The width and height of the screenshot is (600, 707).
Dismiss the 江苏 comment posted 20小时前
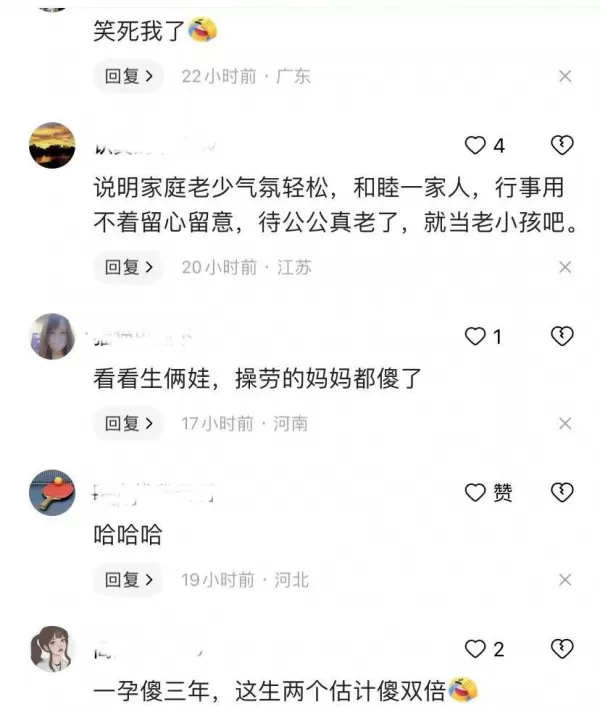coord(565,267)
